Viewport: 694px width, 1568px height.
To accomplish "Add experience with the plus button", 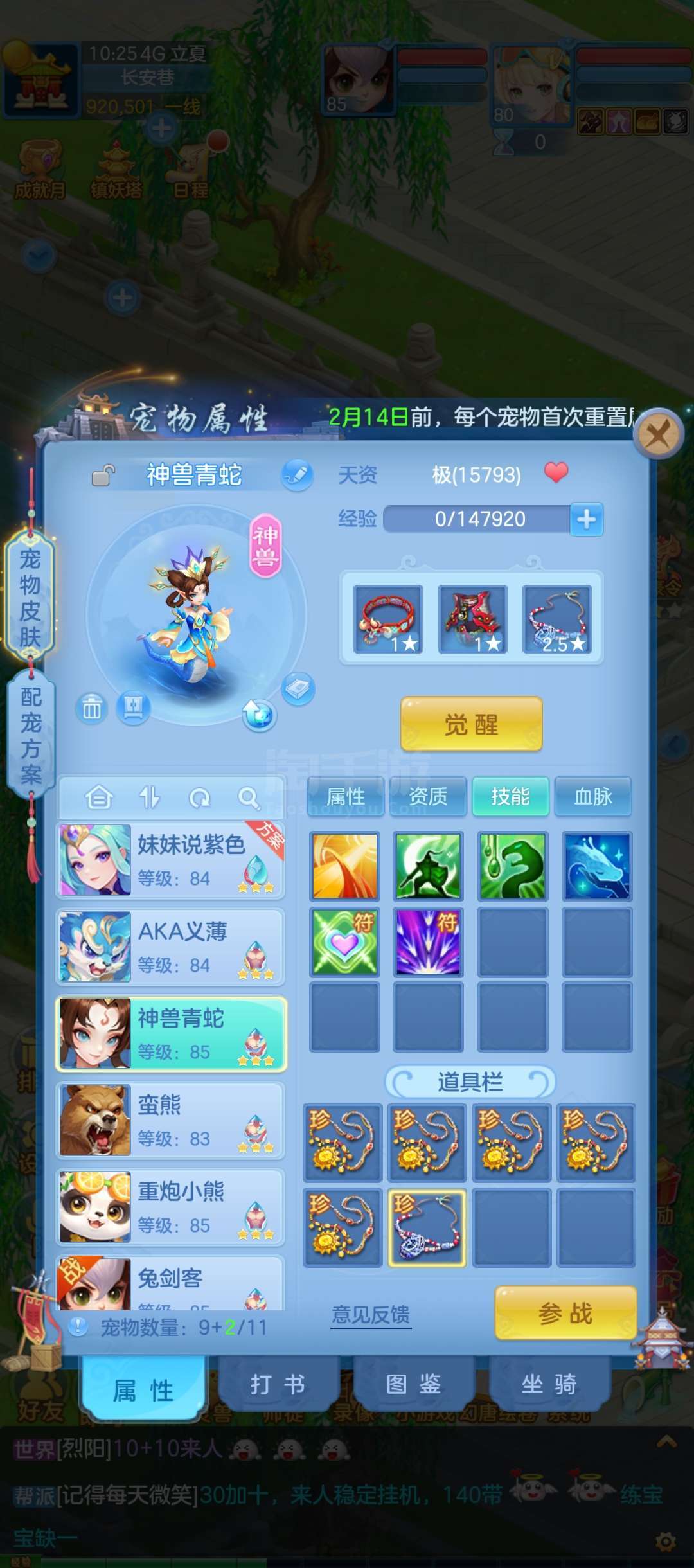I will click(x=587, y=519).
